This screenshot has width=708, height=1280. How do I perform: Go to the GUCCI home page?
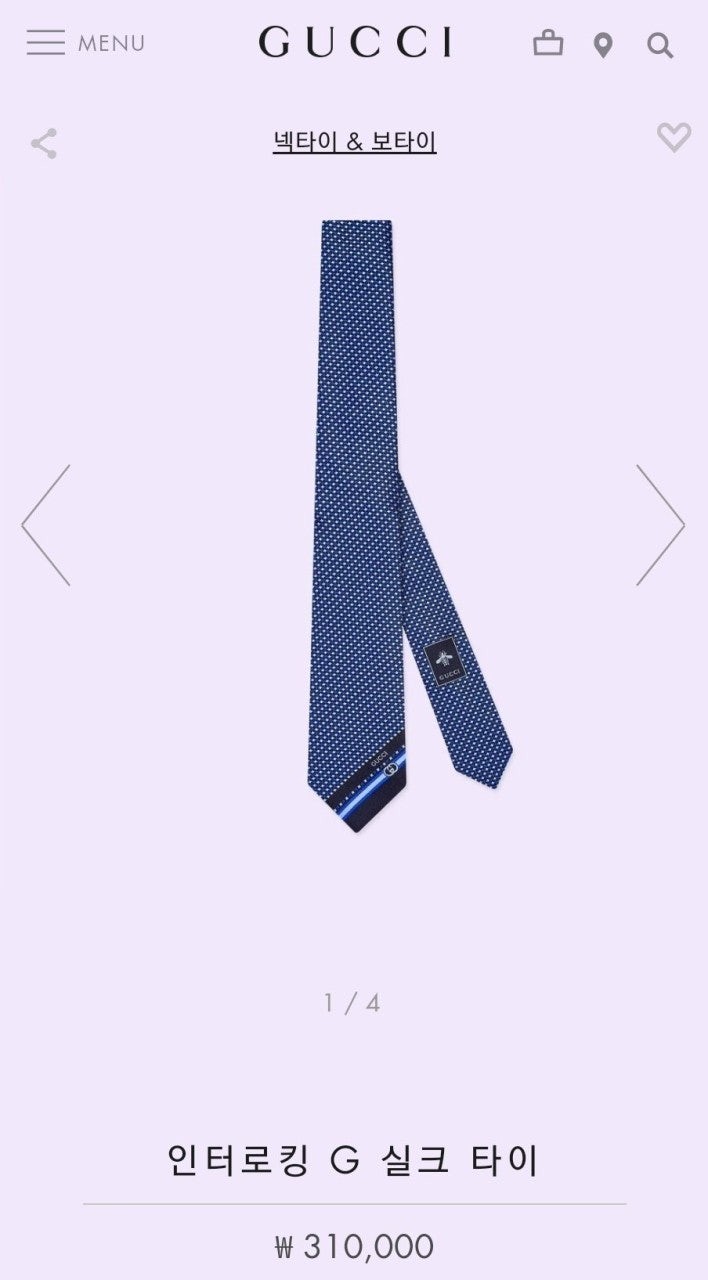[x=355, y=42]
